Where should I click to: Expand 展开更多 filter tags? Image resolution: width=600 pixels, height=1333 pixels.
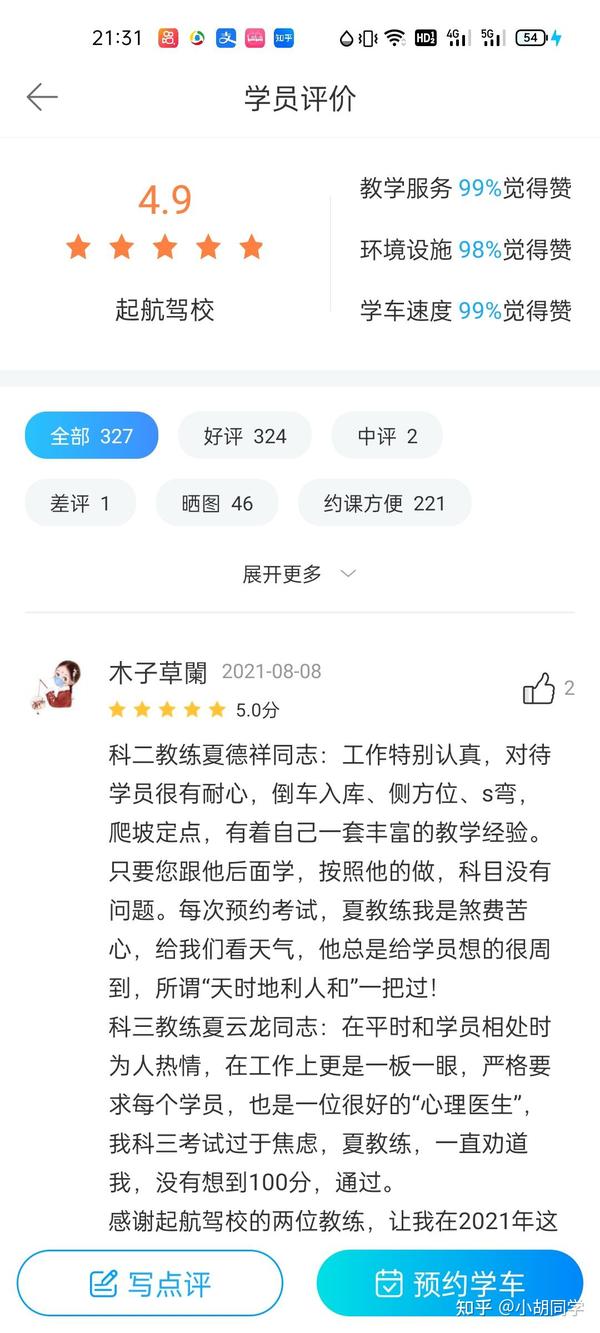click(299, 574)
